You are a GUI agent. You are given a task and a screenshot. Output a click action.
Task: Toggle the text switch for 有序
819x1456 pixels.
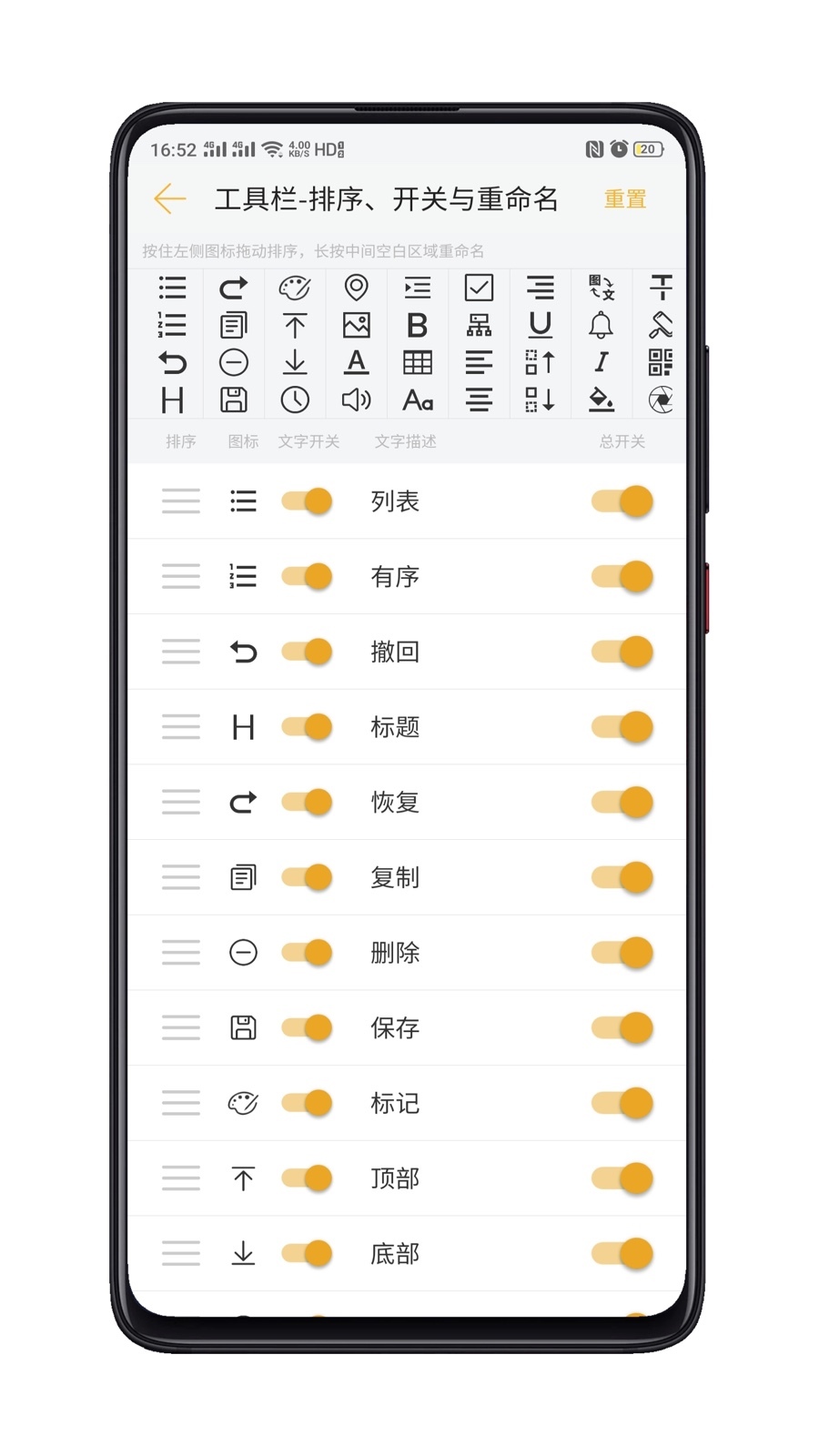[x=307, y=576]
